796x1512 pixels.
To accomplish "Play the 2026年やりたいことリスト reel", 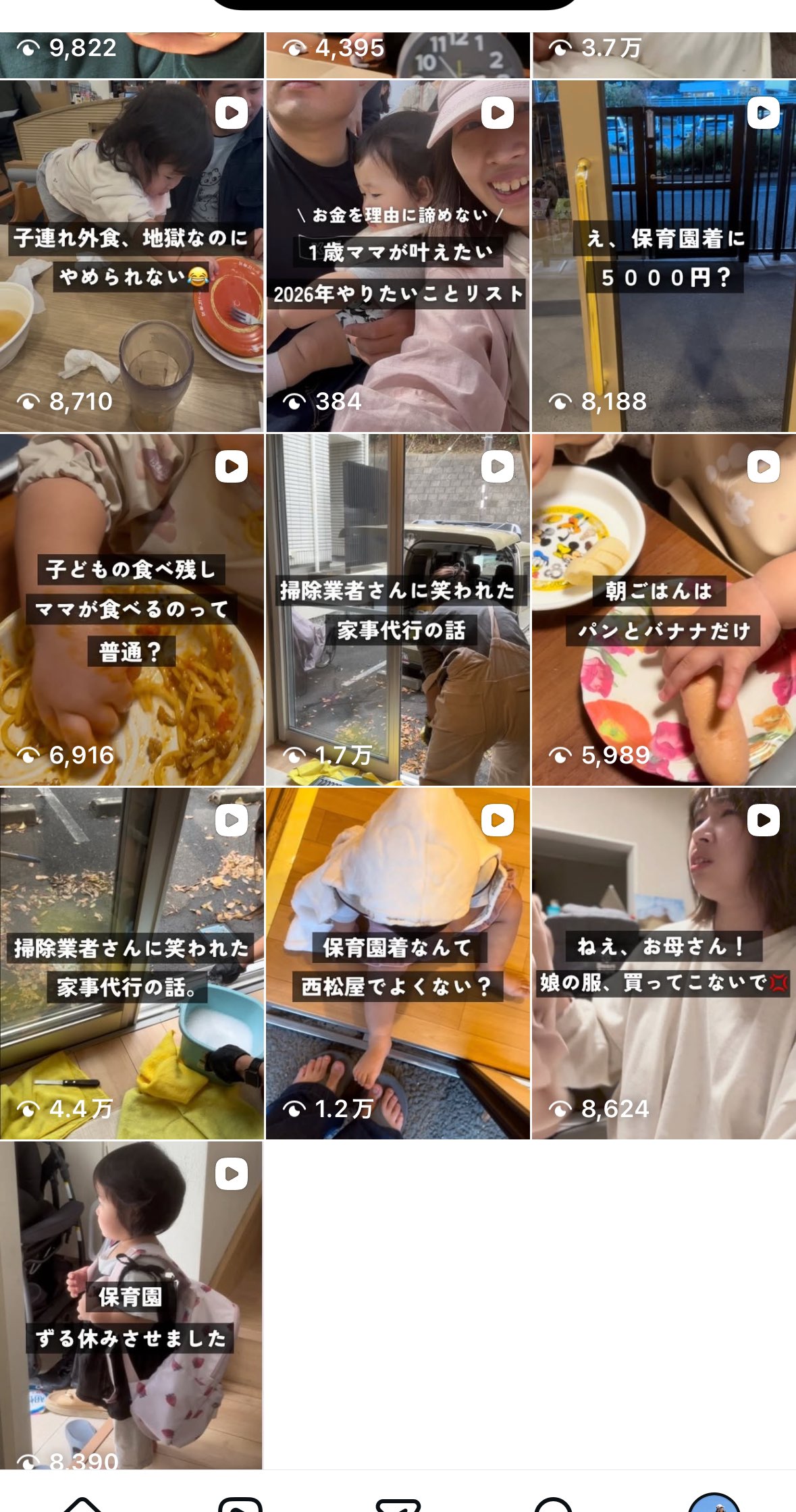I will 398,256.
